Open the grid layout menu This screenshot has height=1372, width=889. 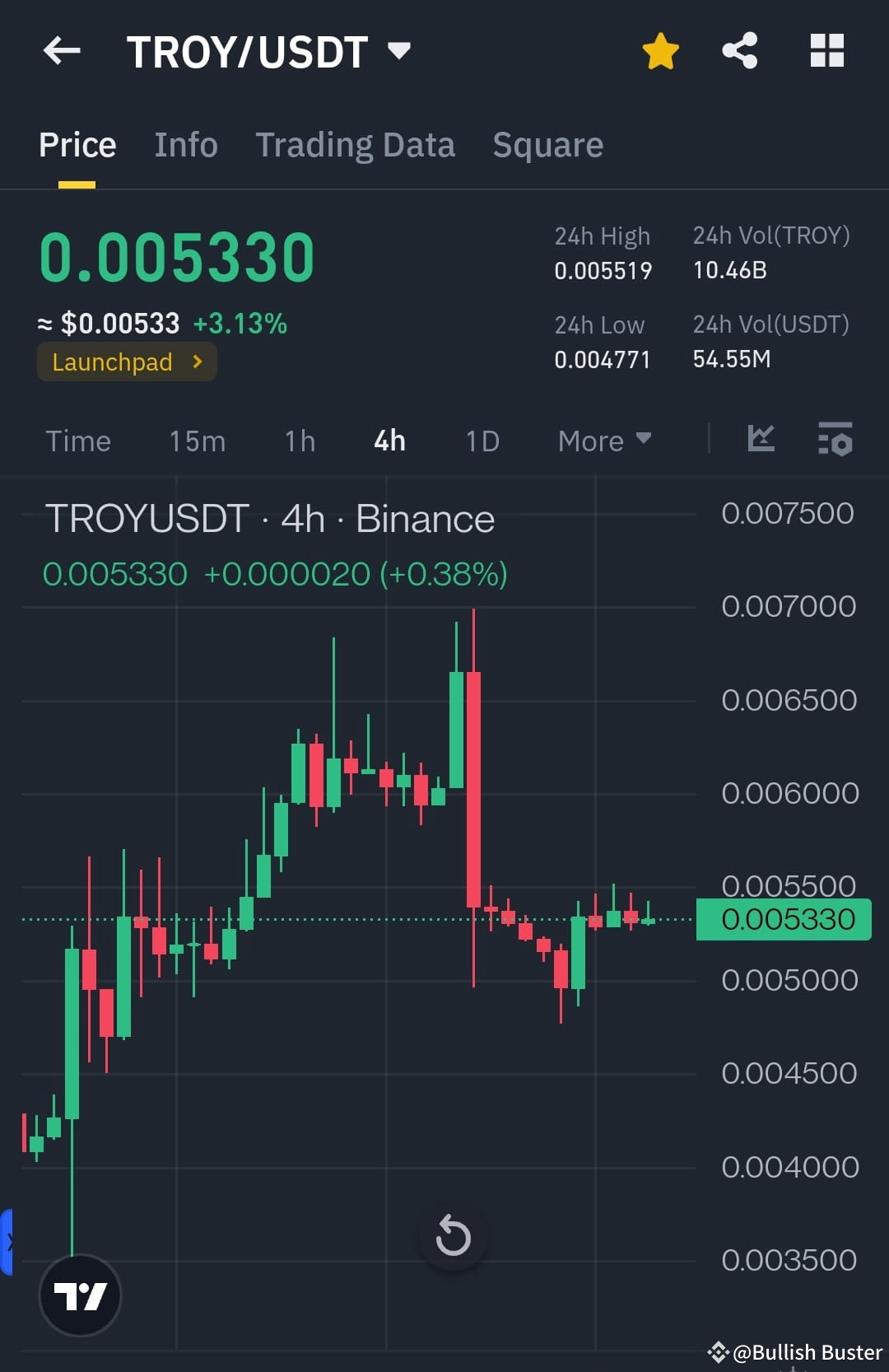click(x=826, y=50)
